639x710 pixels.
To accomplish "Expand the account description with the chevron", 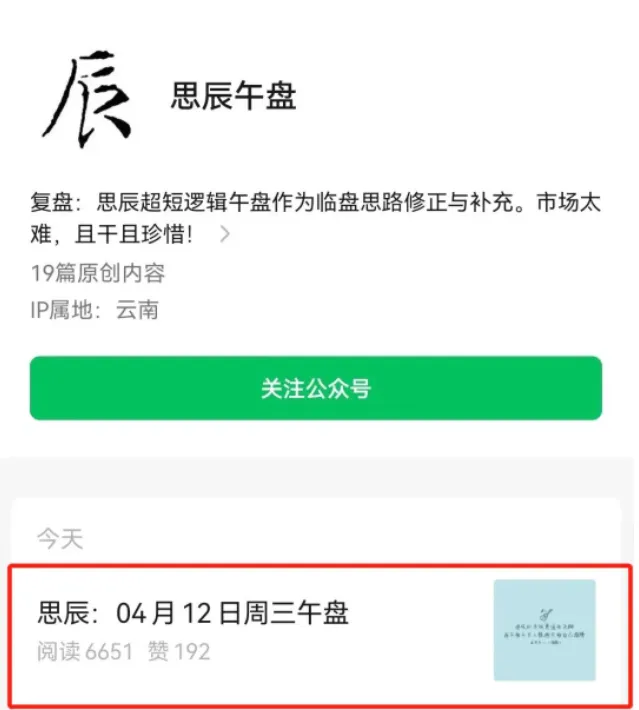I will pos(226,235).
